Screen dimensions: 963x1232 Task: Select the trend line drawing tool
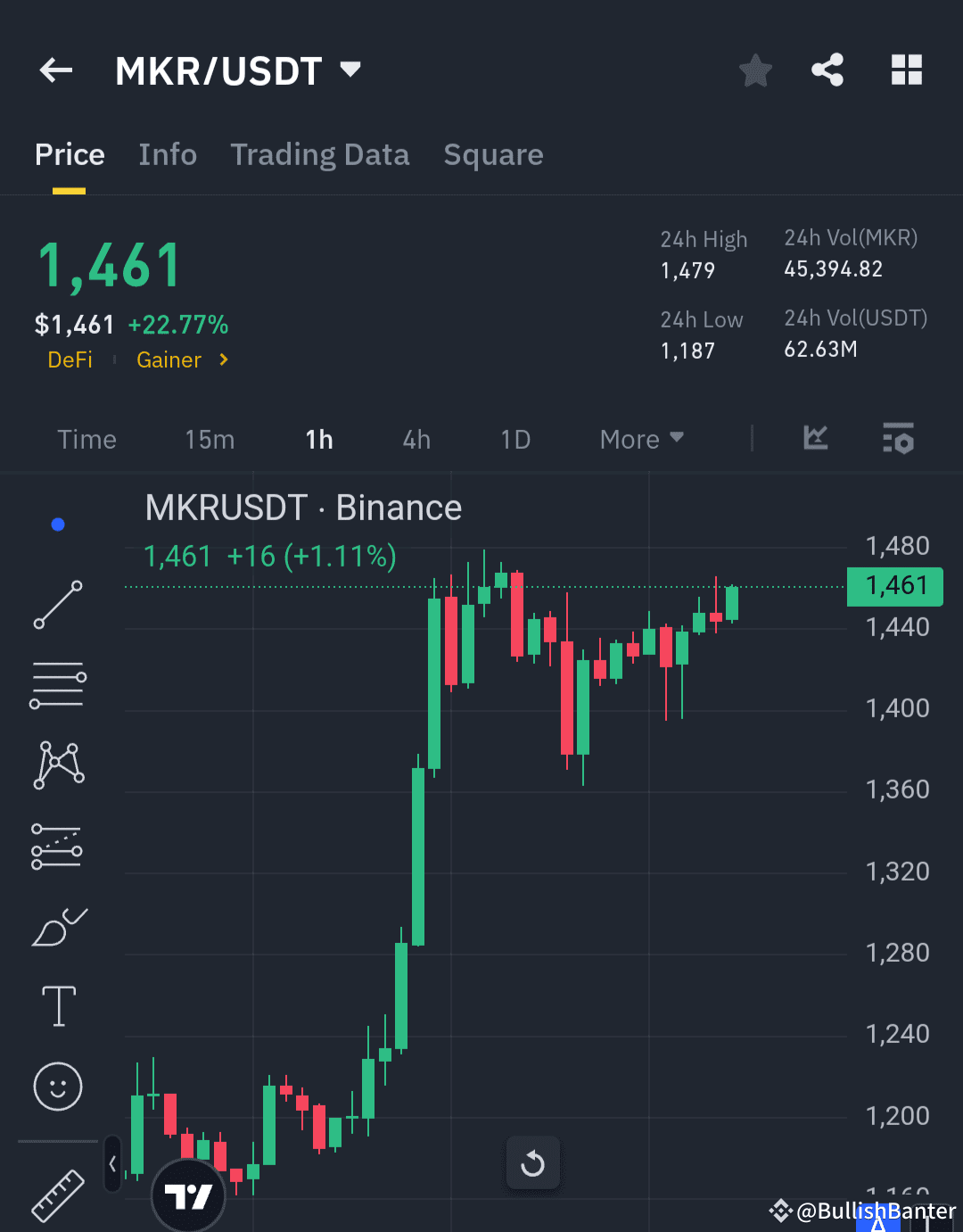tap(57, 605)
